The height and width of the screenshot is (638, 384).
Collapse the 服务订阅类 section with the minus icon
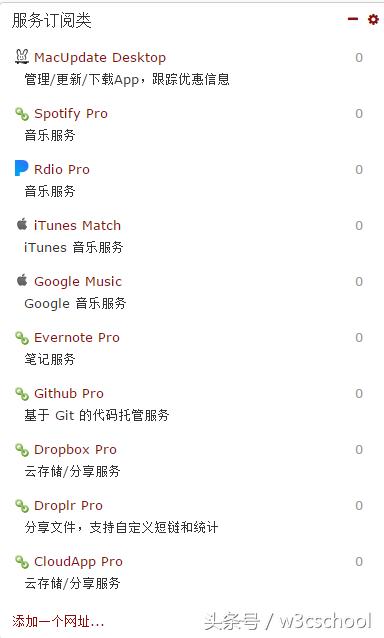(353, 19)
